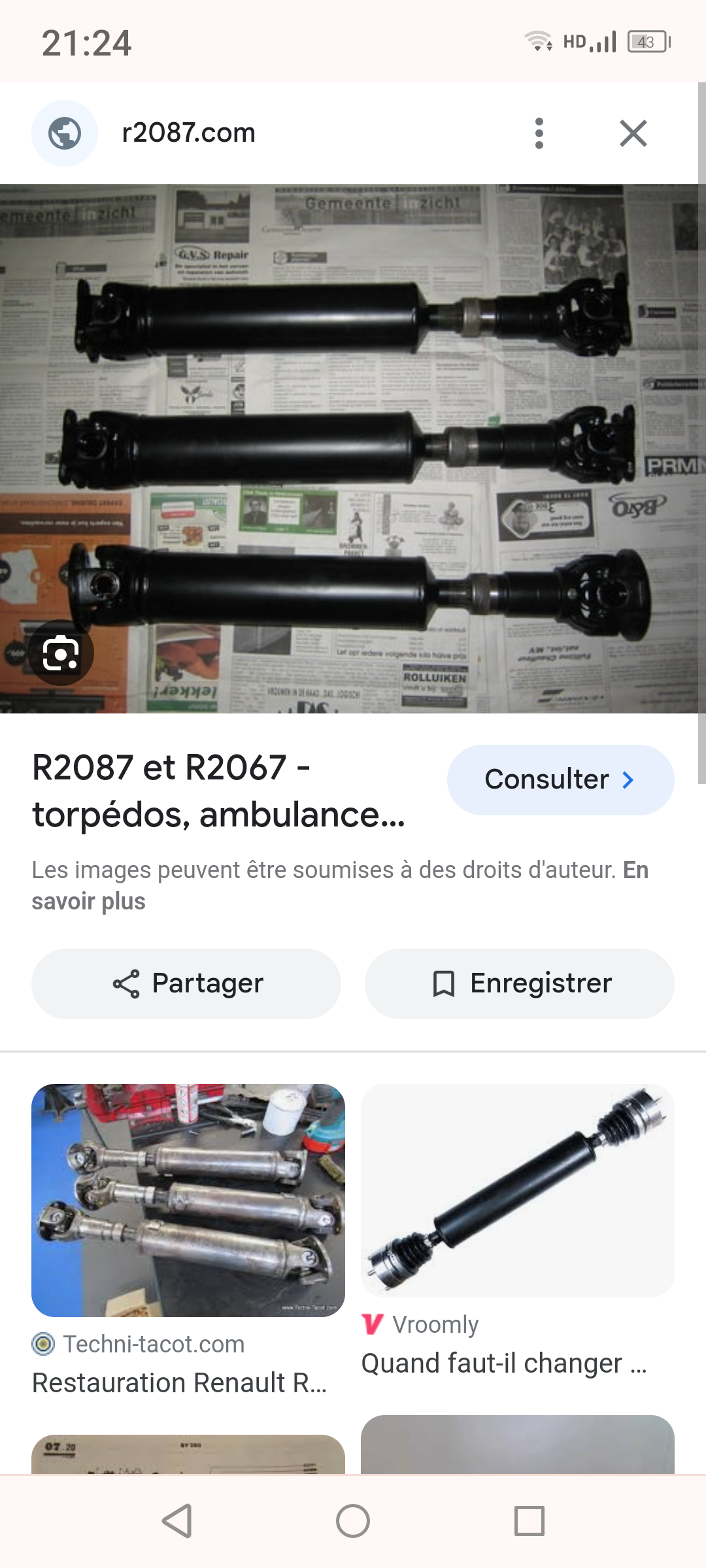Tap the Consulter button
This screenshot has width=706, height=1568.
pos(560,779)
